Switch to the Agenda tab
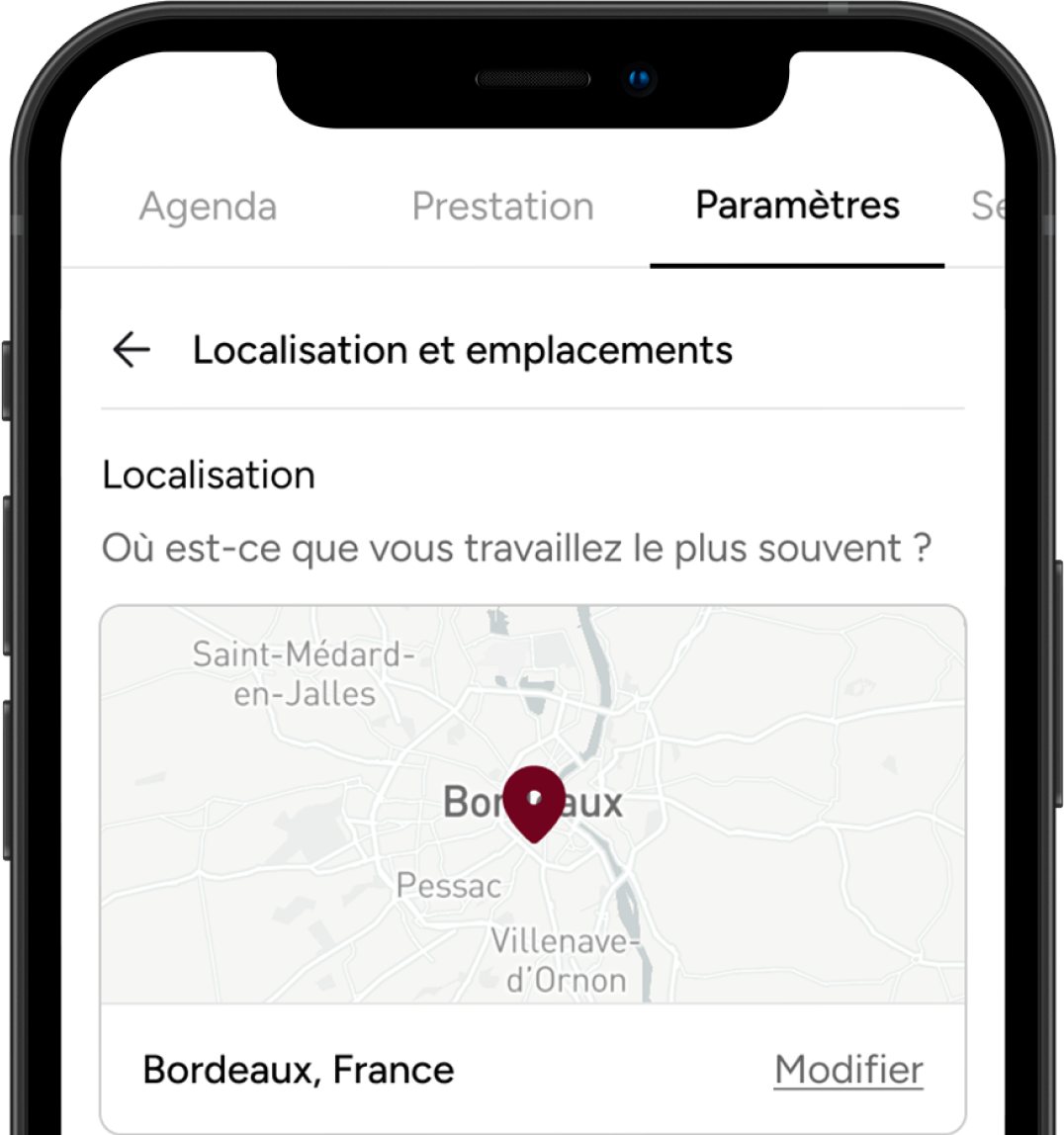1064x1135 pixels. pos(208,207)
